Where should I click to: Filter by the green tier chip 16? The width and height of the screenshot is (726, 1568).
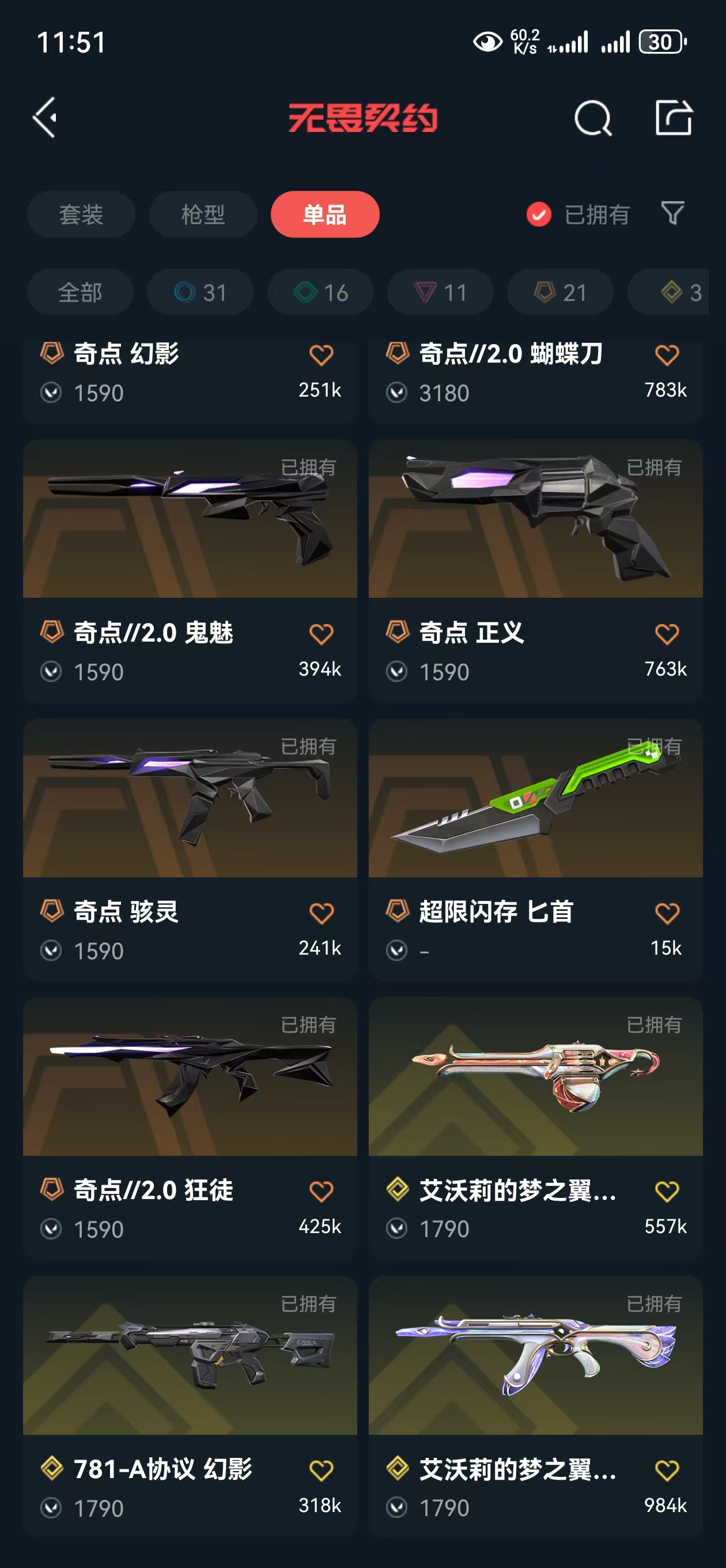pyautogui.click(x=321, y=293)
